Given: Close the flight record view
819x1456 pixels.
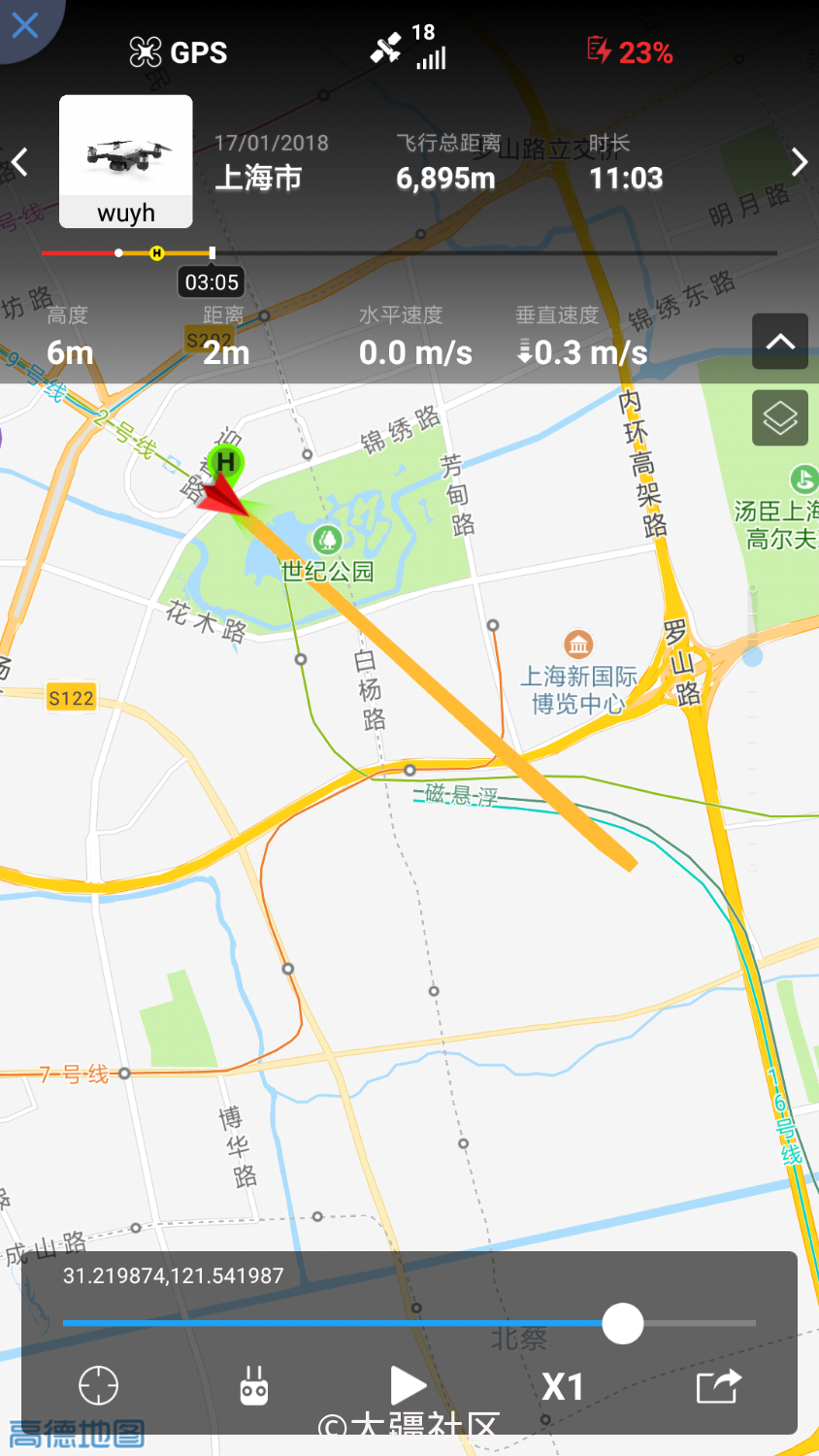Looking at the screenshot, I should point(25,24).
